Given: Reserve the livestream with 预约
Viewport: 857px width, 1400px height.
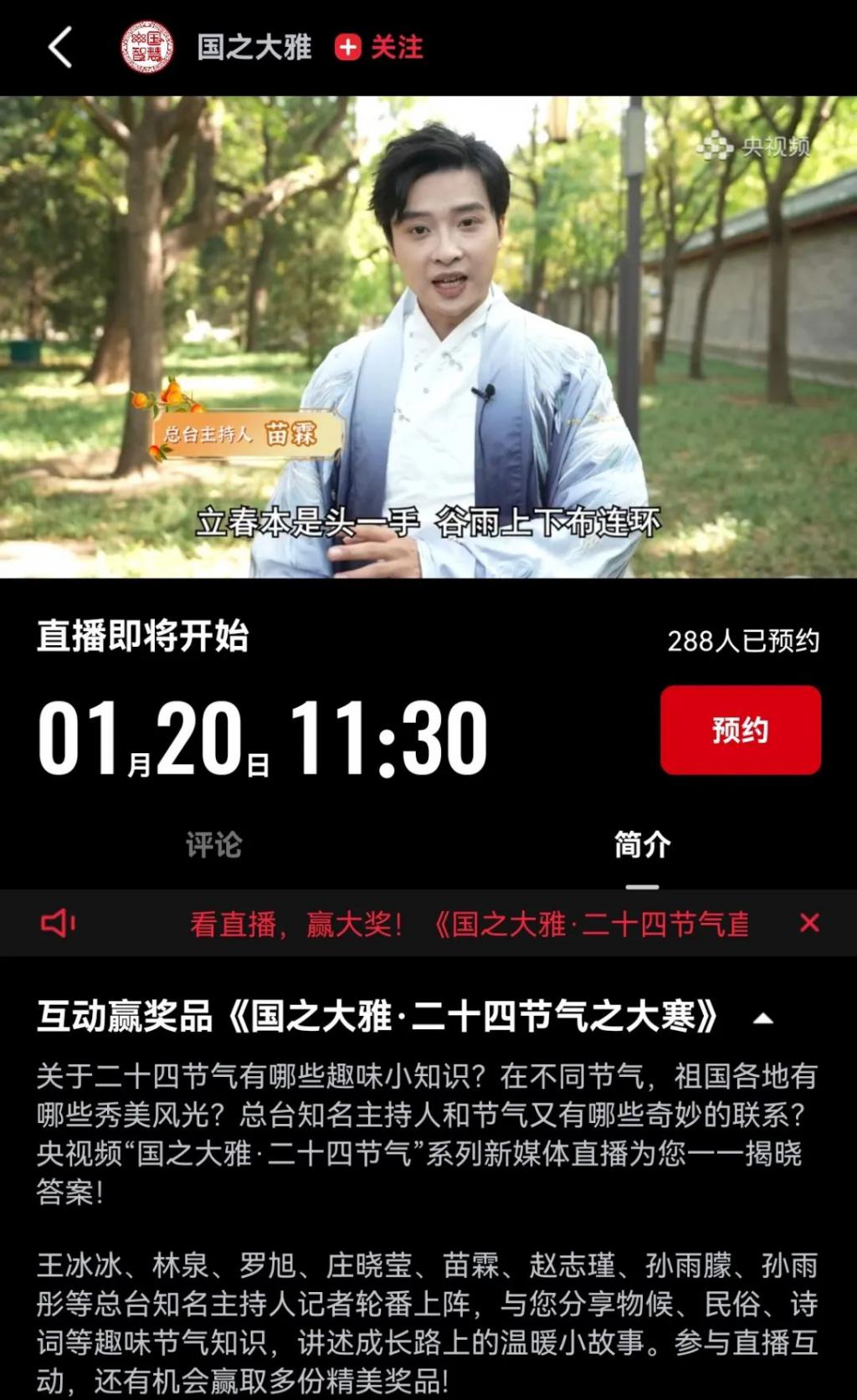Looking at the screenshot, I should point(740,730).
